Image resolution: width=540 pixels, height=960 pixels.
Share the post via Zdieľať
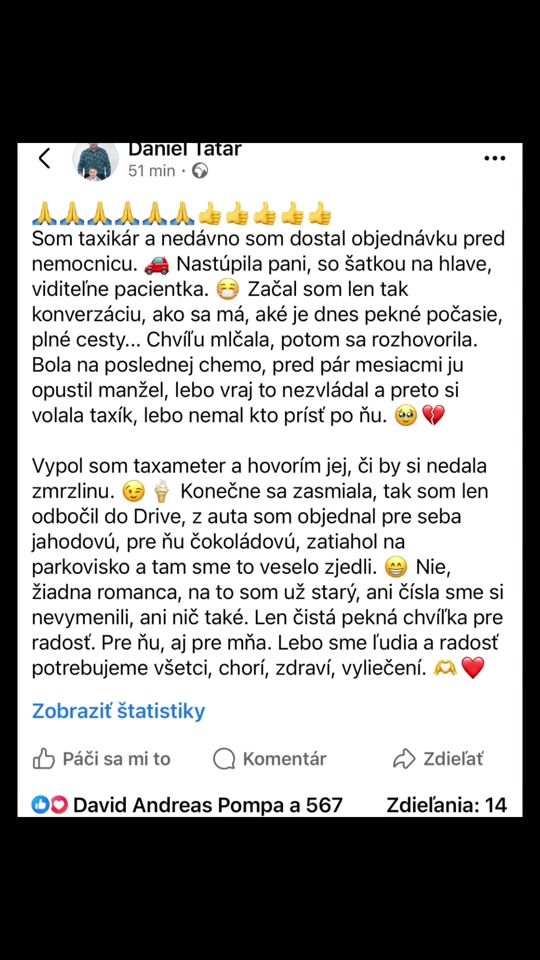click(x=438, y=759)
